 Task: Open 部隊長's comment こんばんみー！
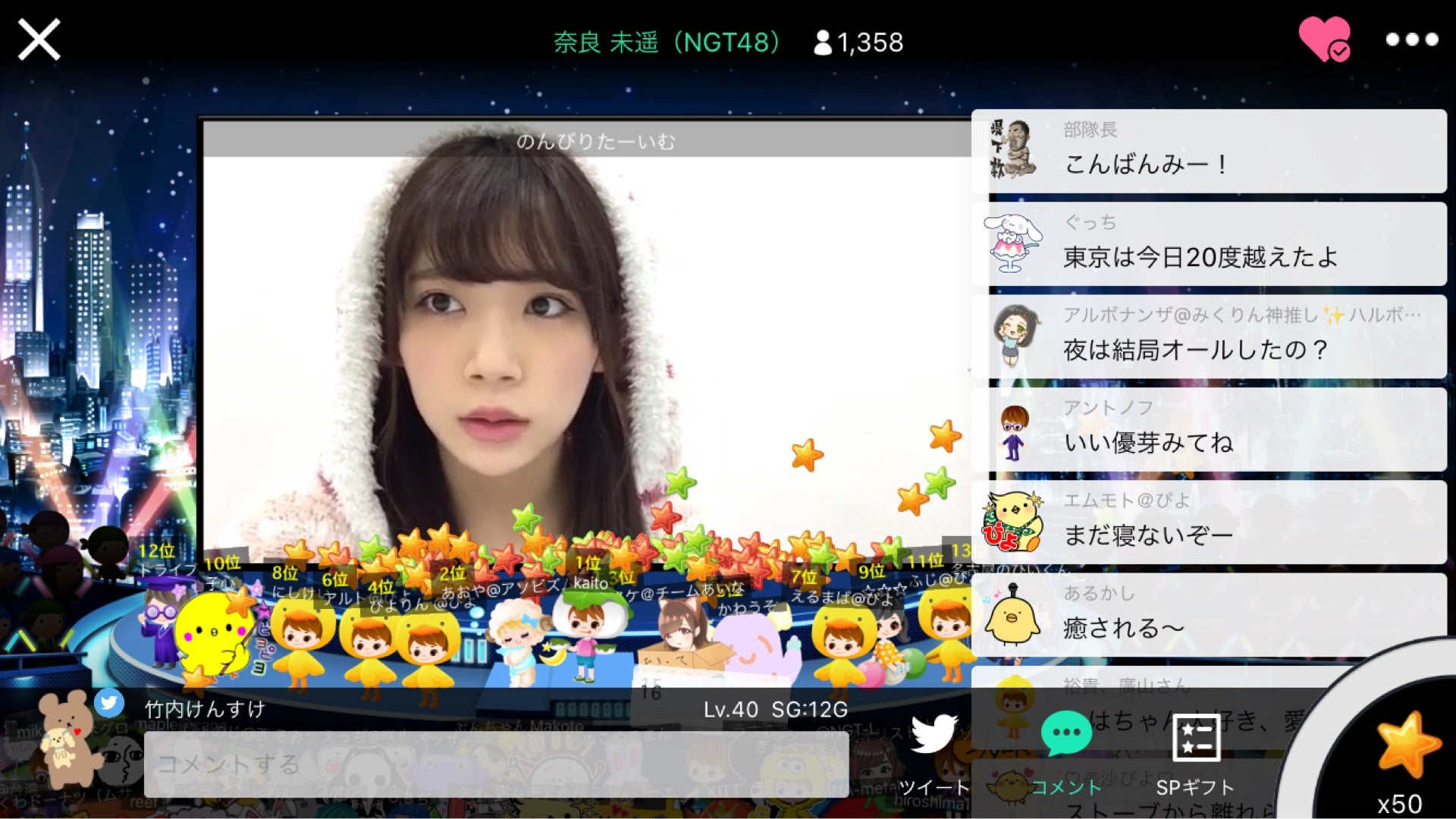[1209, 151]
